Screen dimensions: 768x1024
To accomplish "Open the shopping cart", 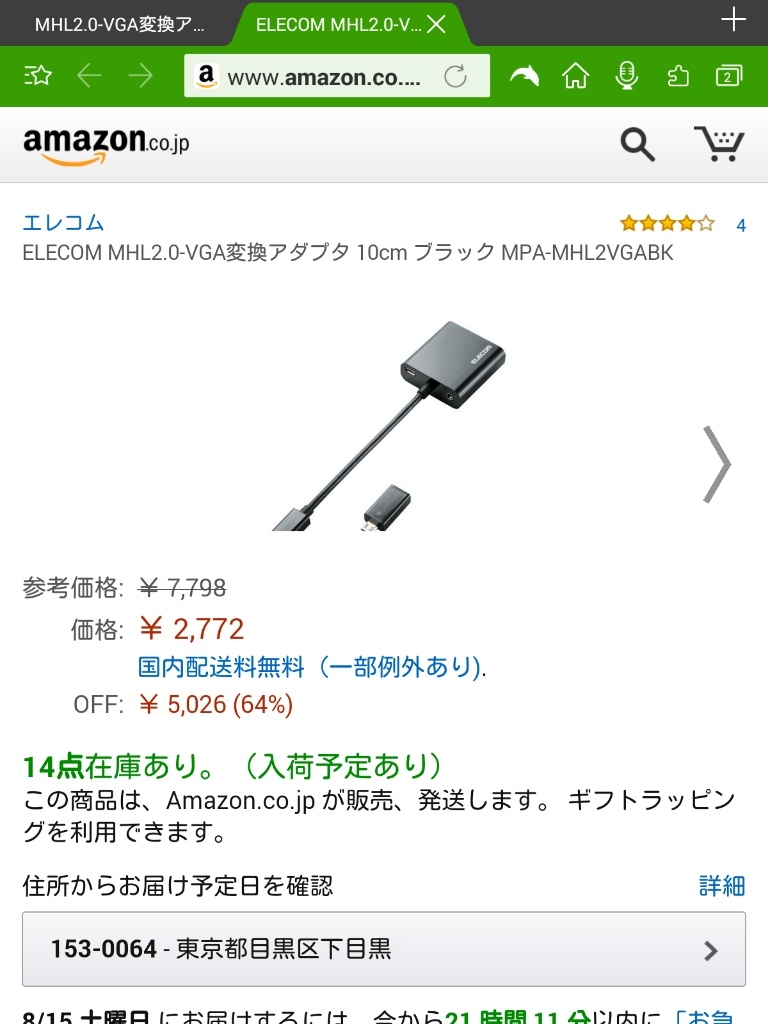I will [x=719, y=144].
